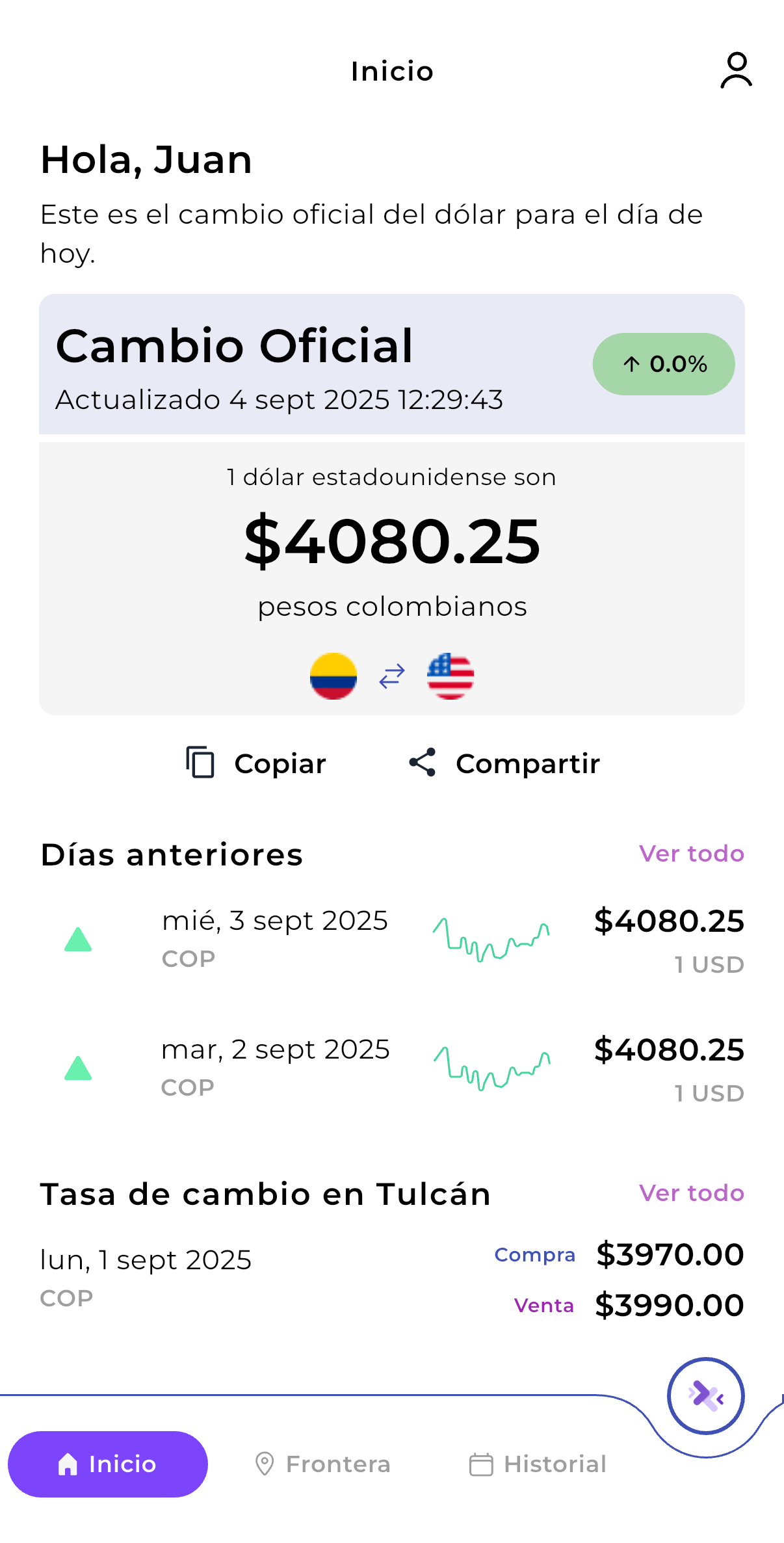Screen dimensions: 784x1543
Task: Switch to the Frontera tab
Action: [322, 1464]
